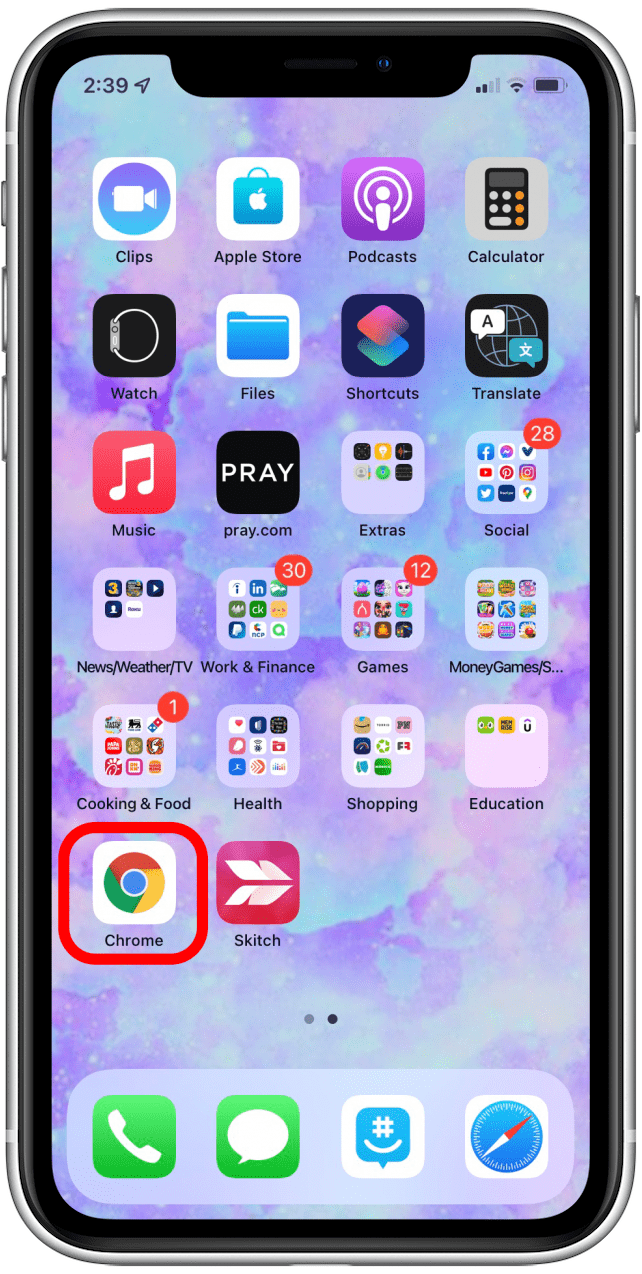642x1274 pixels.
Task: Launch the Skitch app
Action: click(258, 883)
